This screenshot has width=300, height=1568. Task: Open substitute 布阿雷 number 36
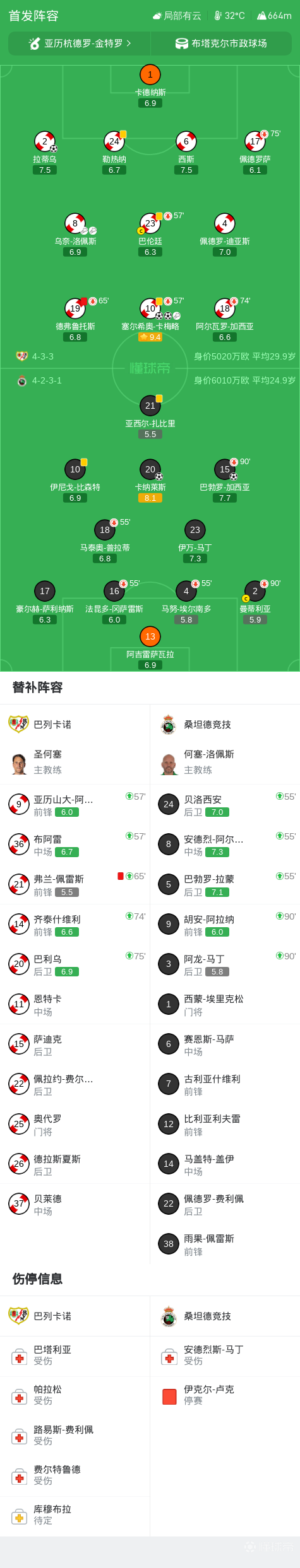75,845
